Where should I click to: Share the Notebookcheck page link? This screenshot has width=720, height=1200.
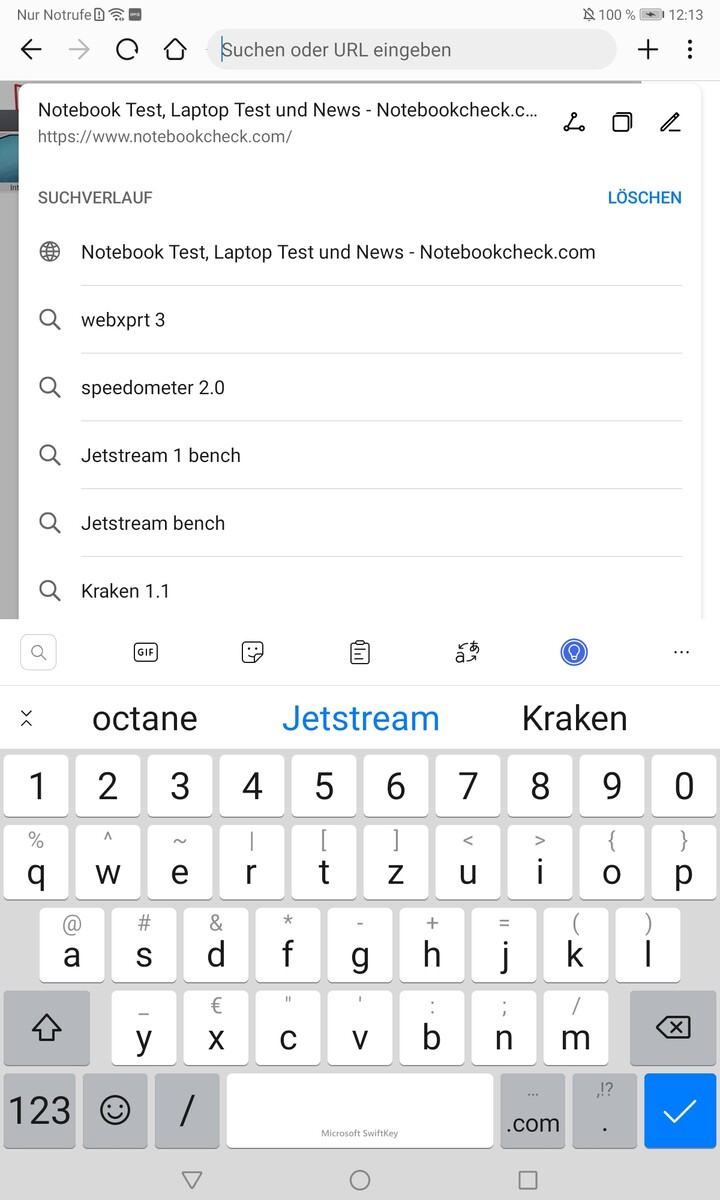click(574, 123)
